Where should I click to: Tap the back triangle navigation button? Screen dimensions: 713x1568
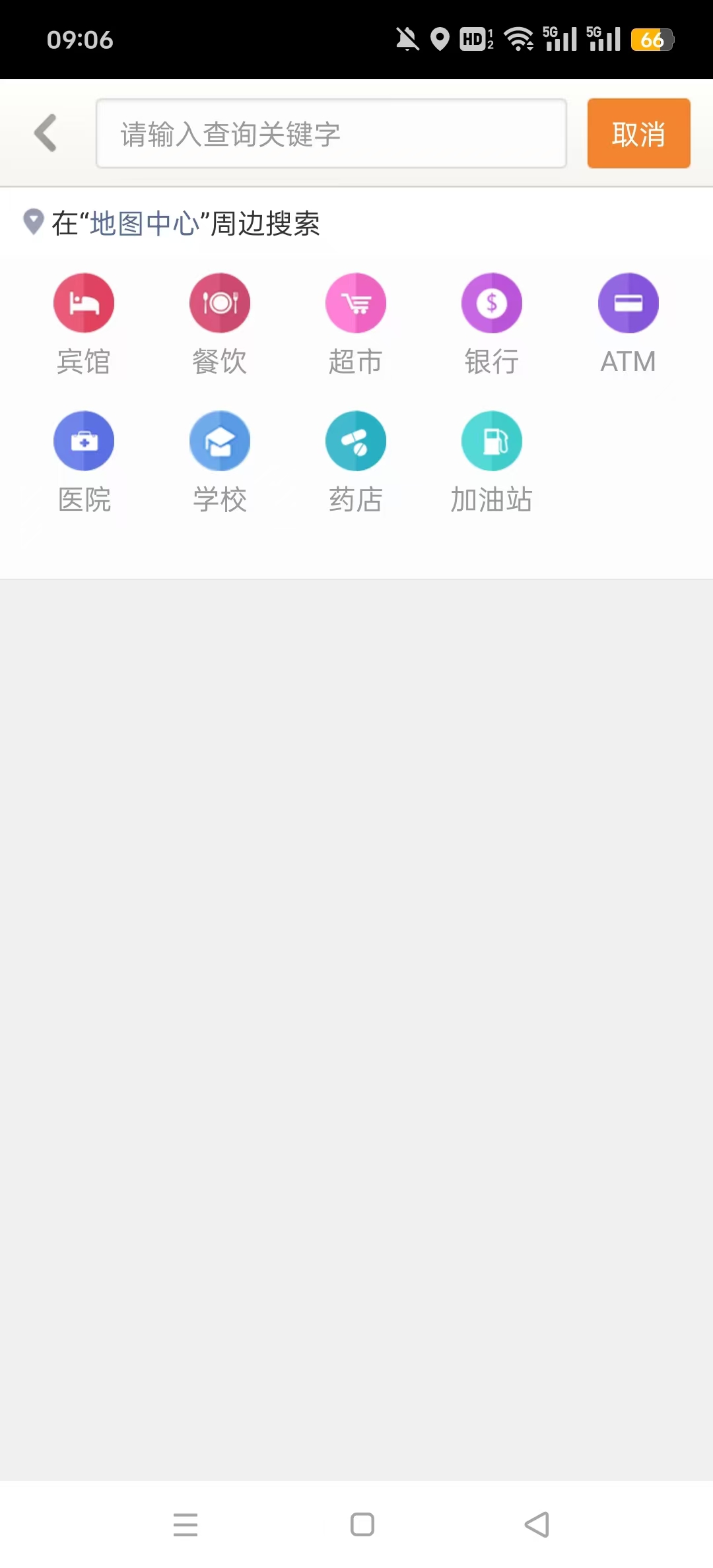tap(536, 1524)
